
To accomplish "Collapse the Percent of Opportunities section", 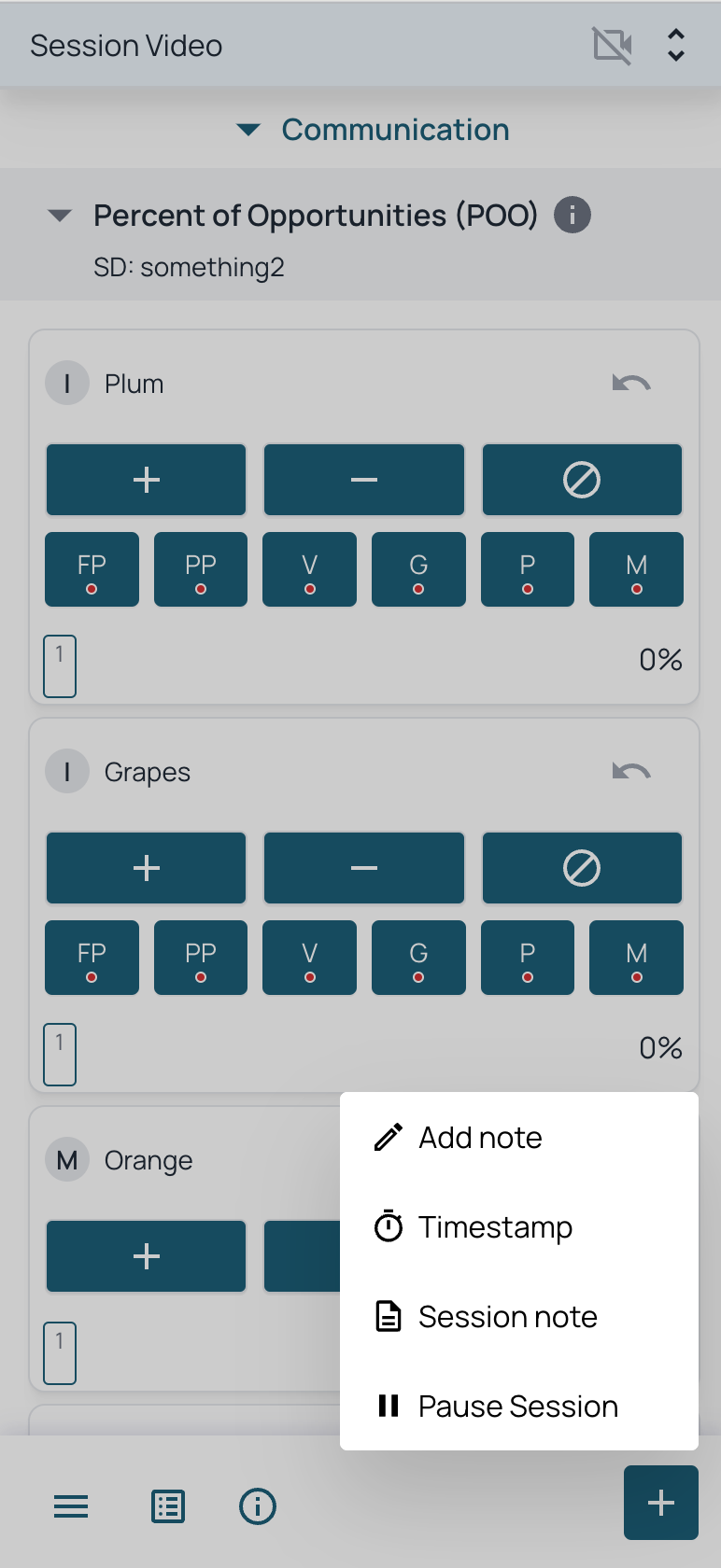I will (x=60, y=216).
